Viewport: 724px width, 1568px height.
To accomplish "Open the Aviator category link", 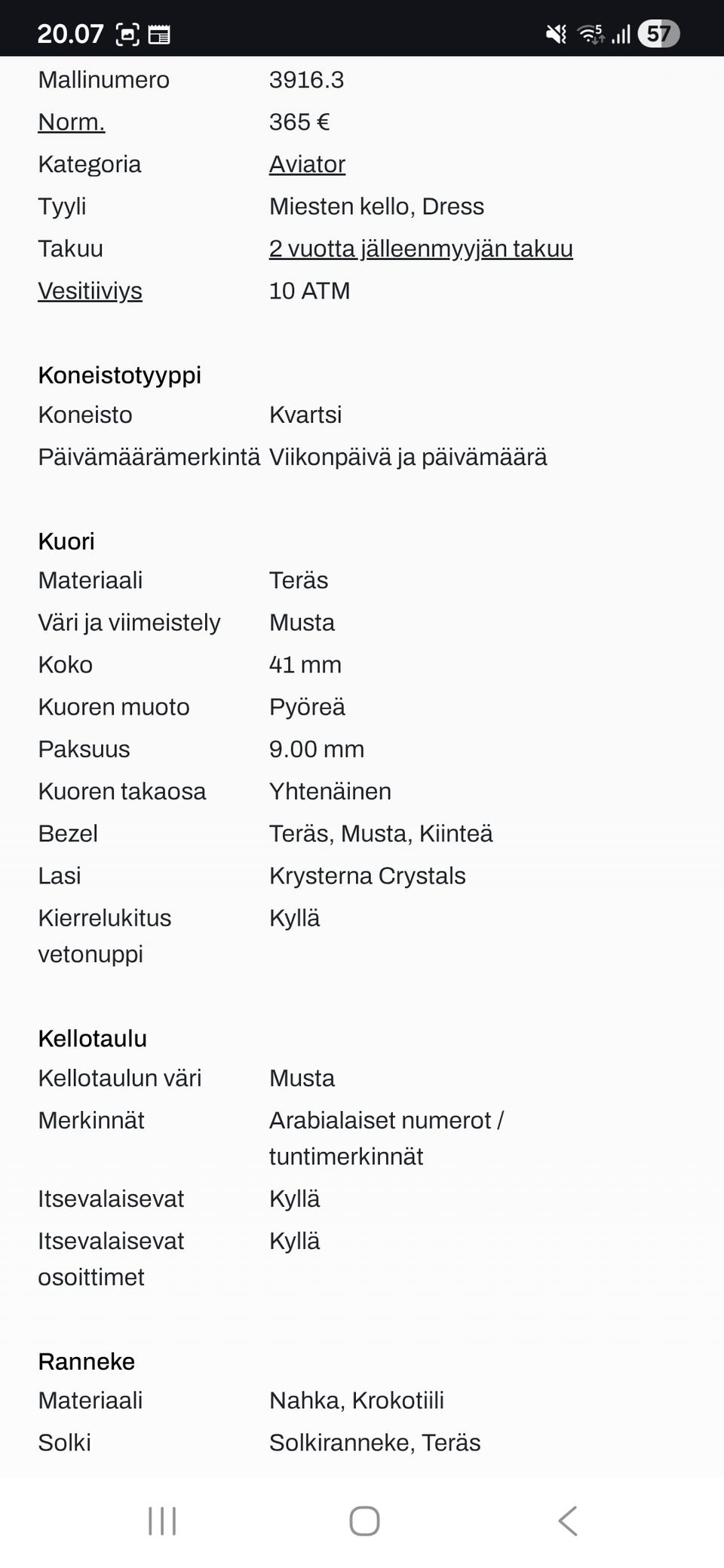I will click(x=307, y=164).
